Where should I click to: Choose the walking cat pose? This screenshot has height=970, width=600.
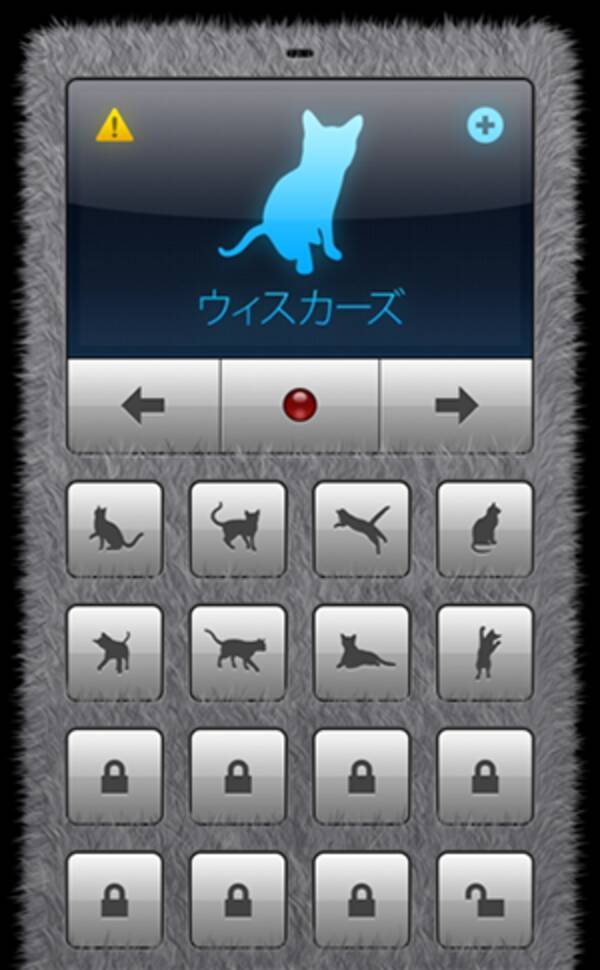(x=237, y=652)
